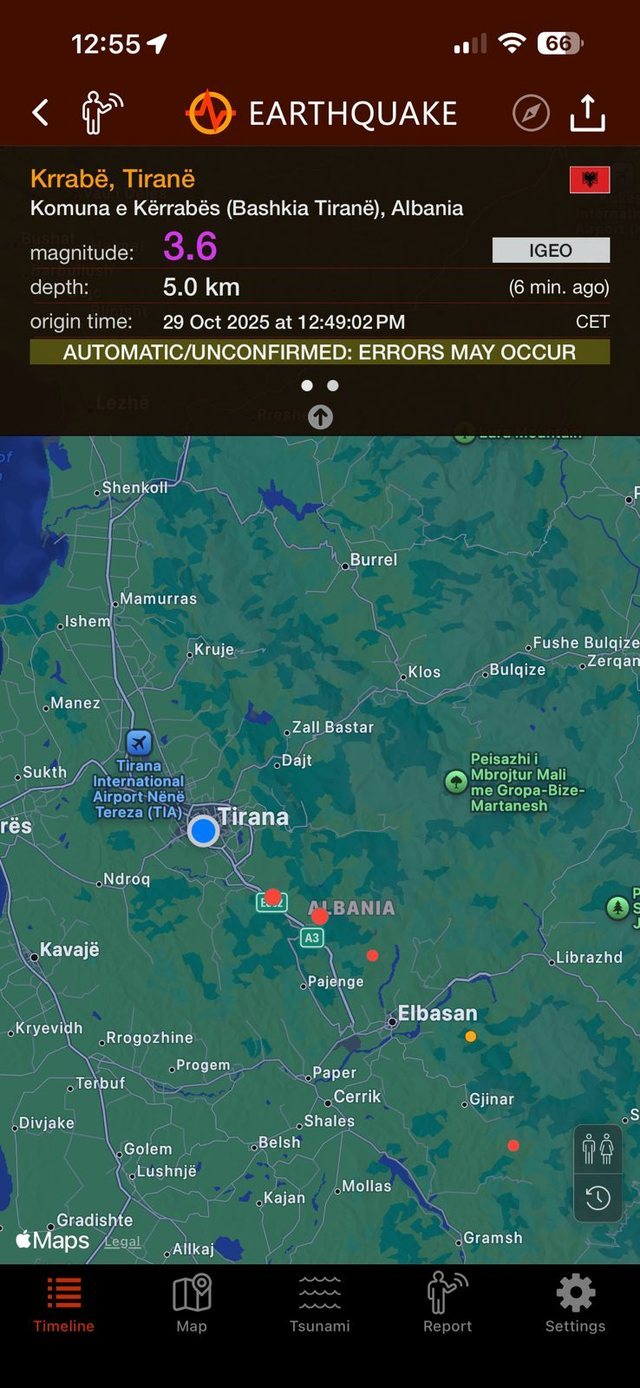Show earthquake history on map
The height and width of the screenshot is (1388, 640).
[x=597, y=1197]
